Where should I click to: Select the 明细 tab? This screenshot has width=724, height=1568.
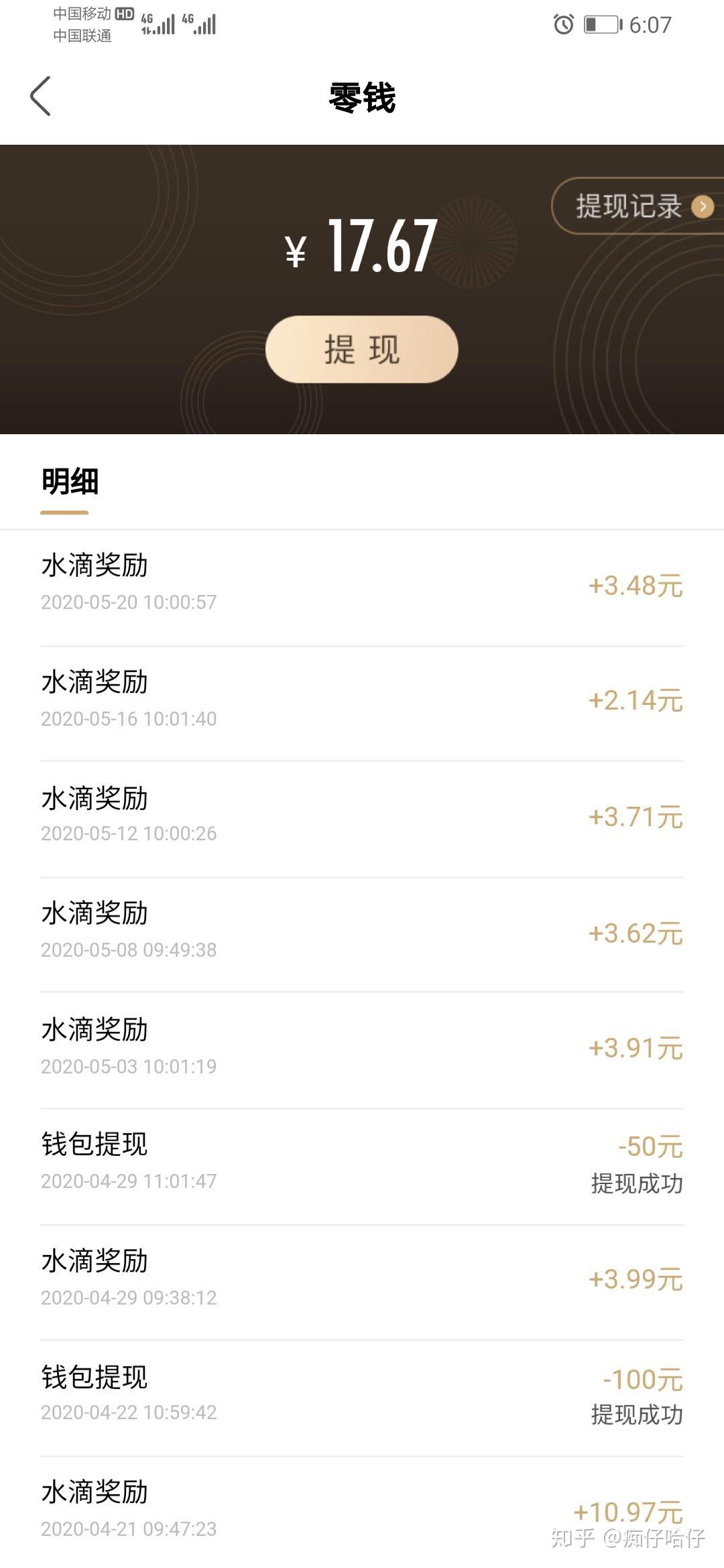coord(70,482)
